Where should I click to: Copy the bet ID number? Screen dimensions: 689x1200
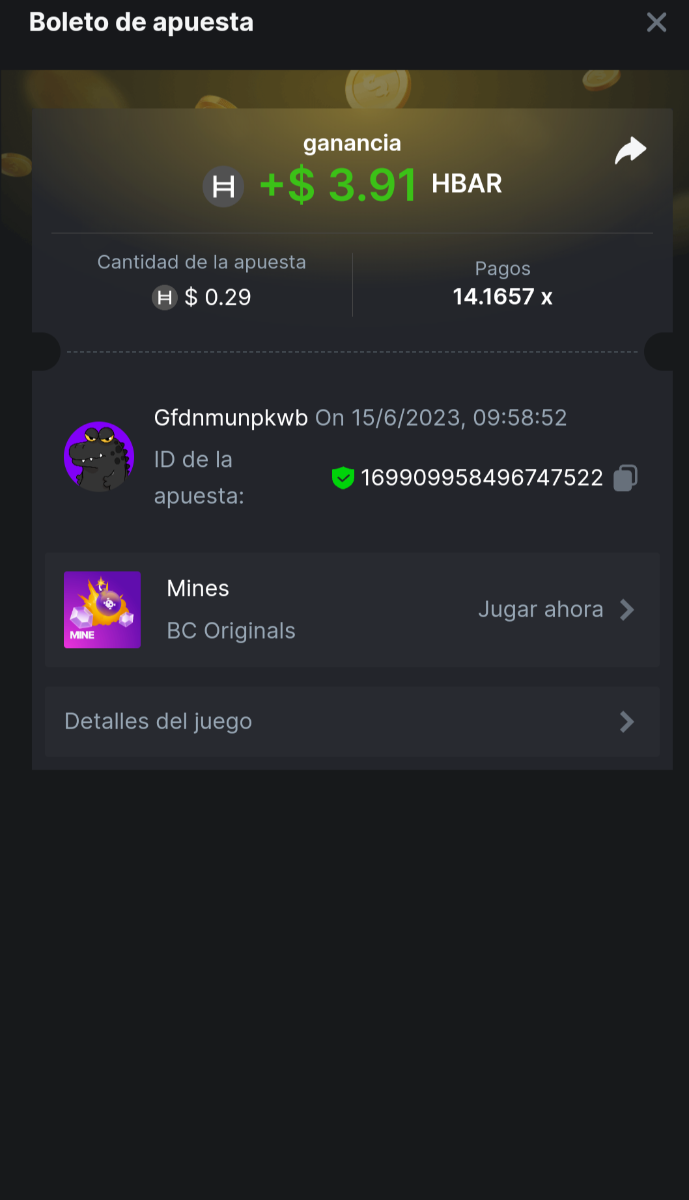pyautogui.click(x=625, y=478)
